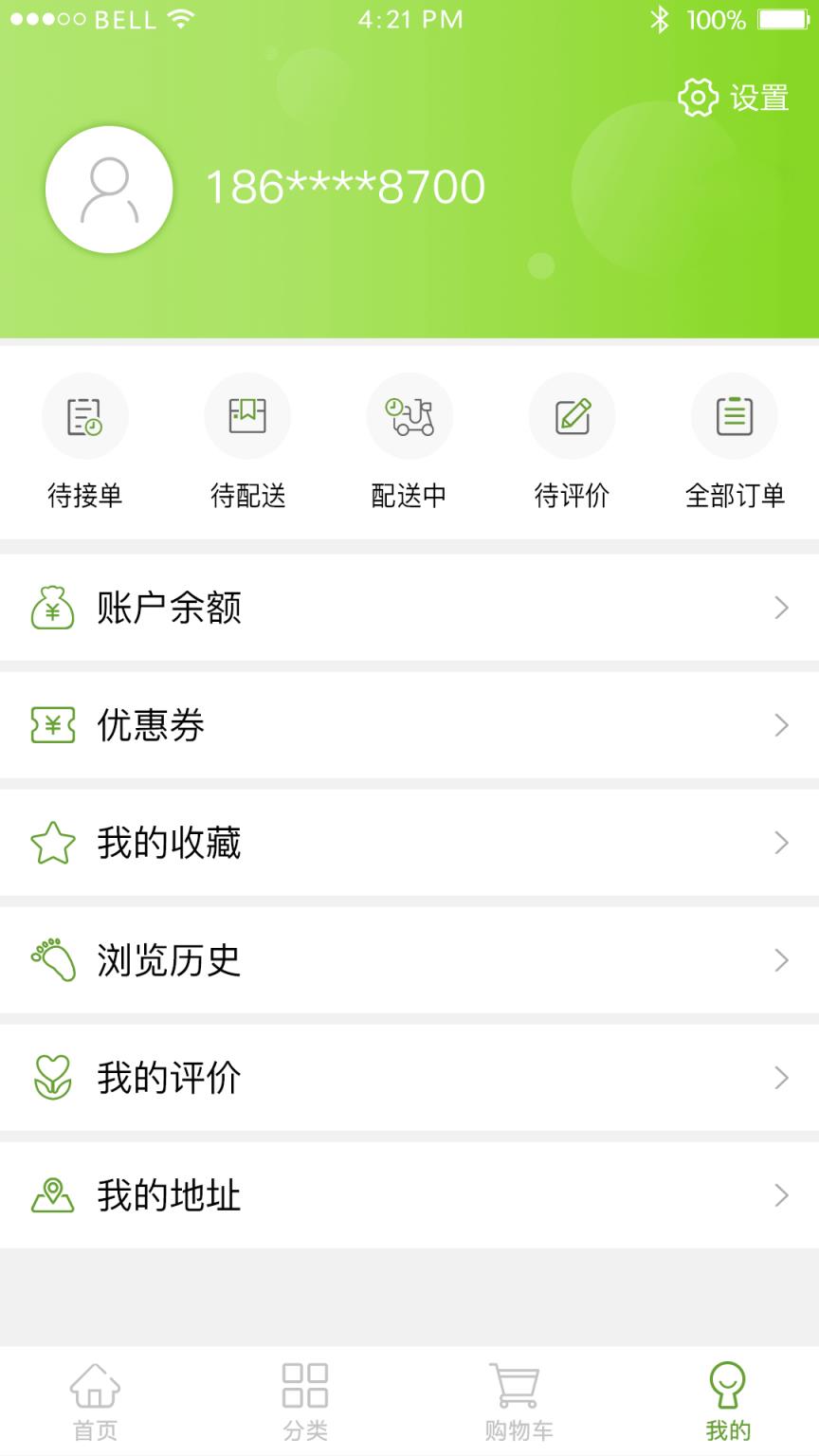
Task: Click the star icon beside 我的收藏
Action: (x=52, y=842)
